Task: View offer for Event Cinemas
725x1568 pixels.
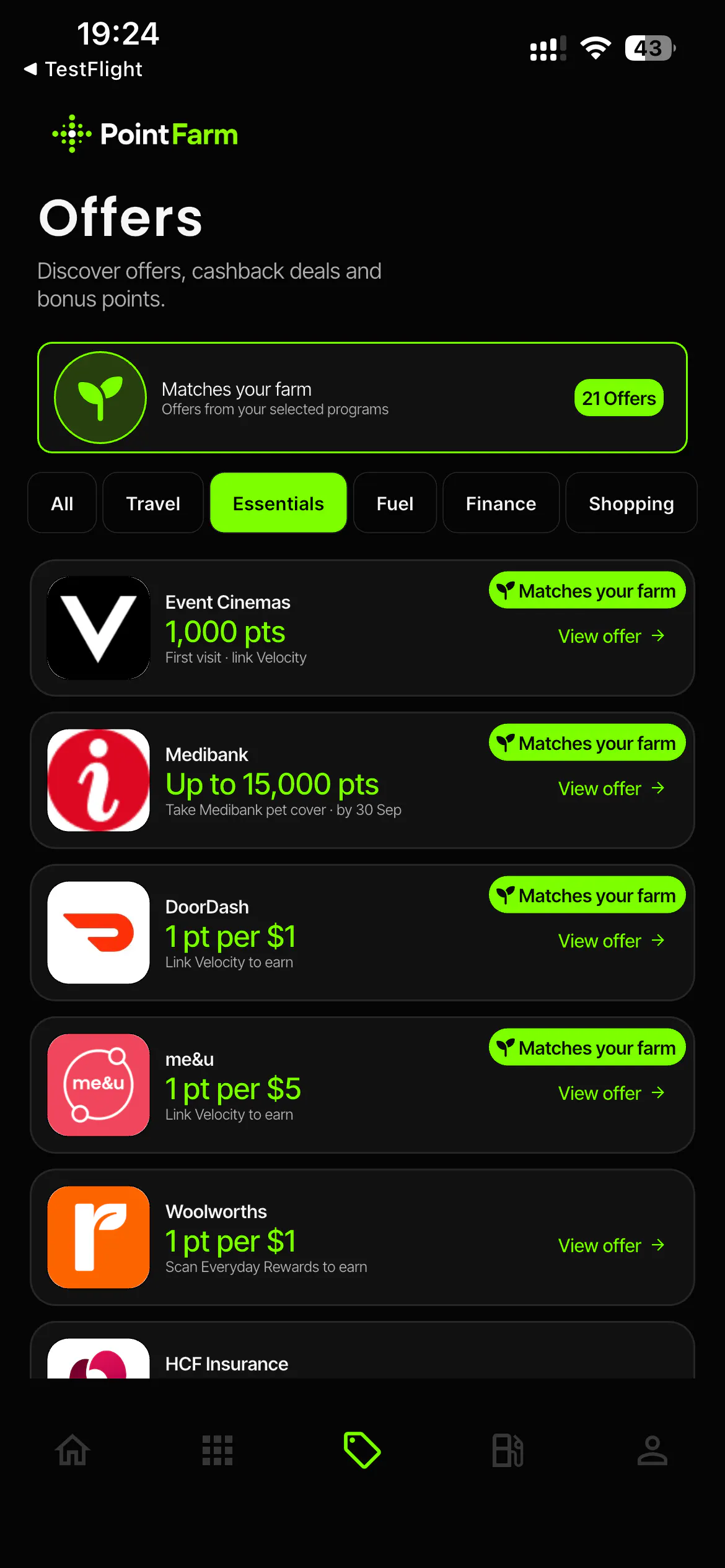Action: click(611, 636)
